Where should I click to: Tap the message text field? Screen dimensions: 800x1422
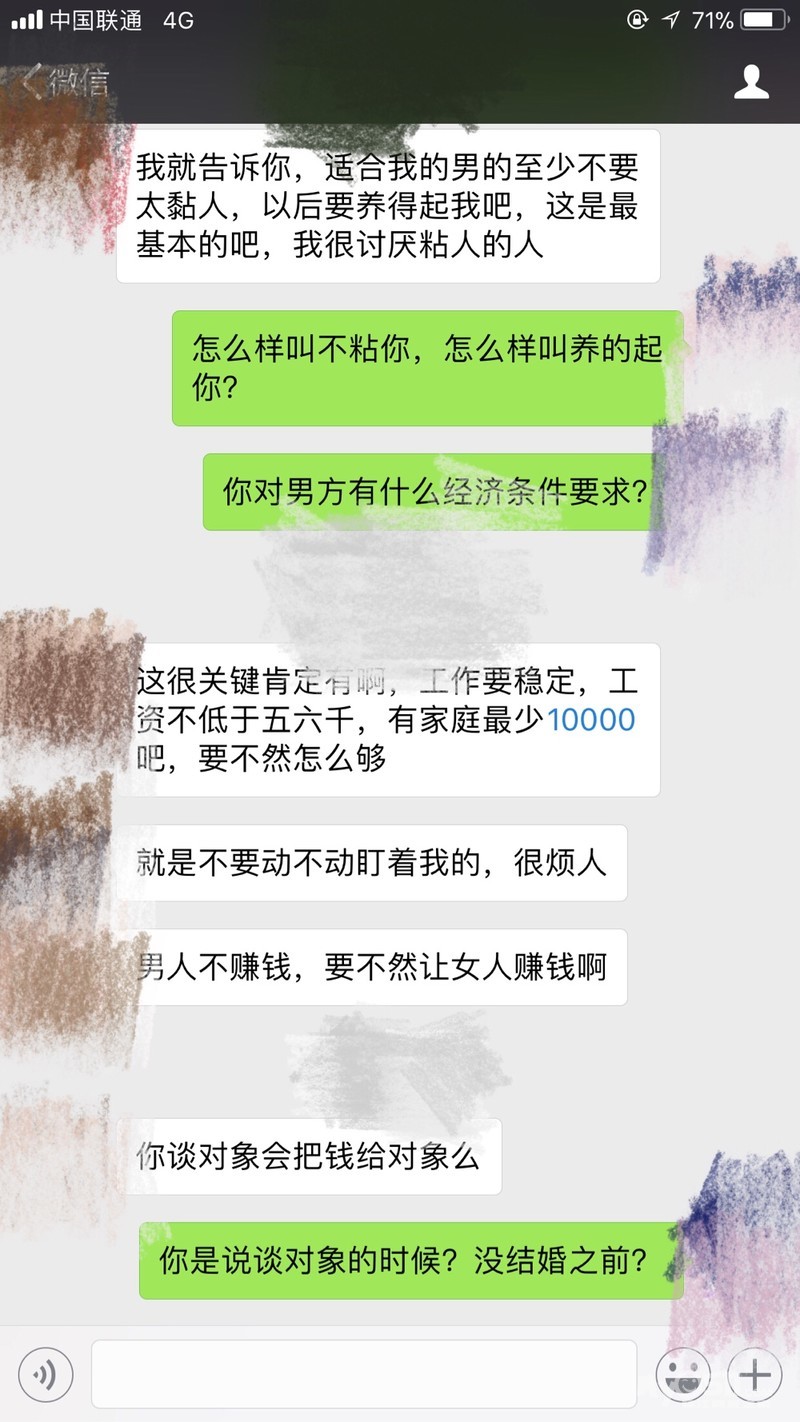pyautogui.click(x=364, y=1374)
